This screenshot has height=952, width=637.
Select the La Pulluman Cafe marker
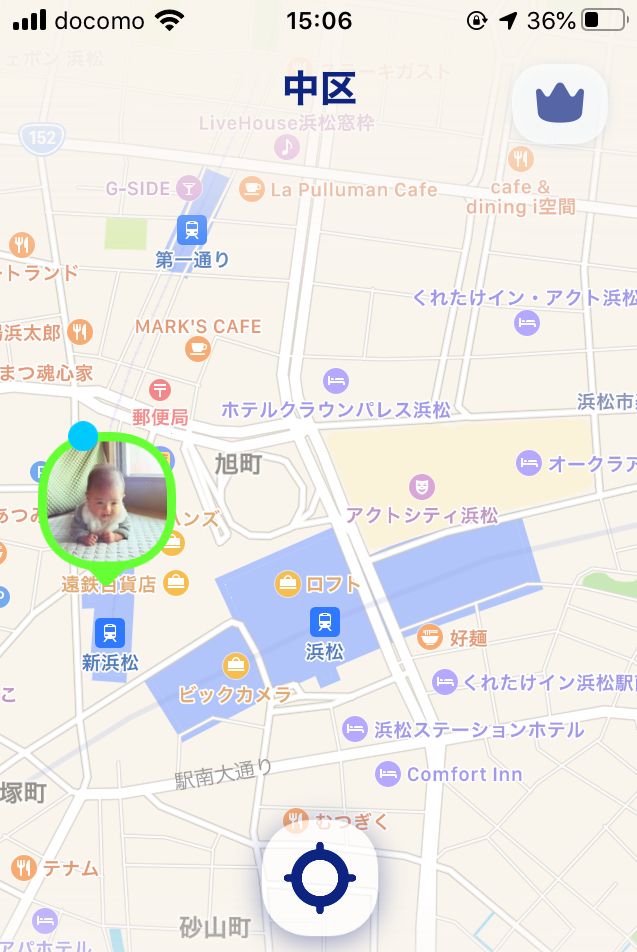coord(252,189)
